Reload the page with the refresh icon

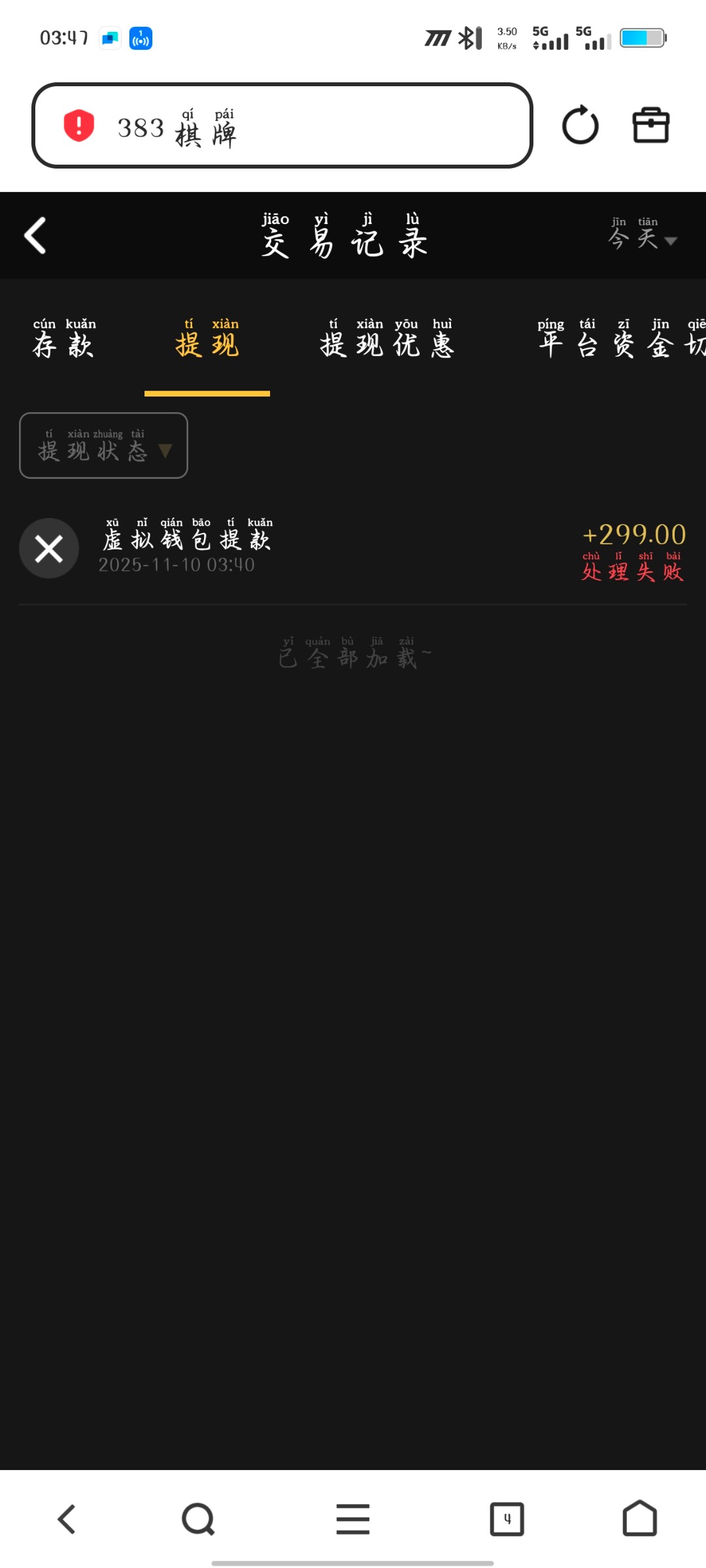(580, 125)
